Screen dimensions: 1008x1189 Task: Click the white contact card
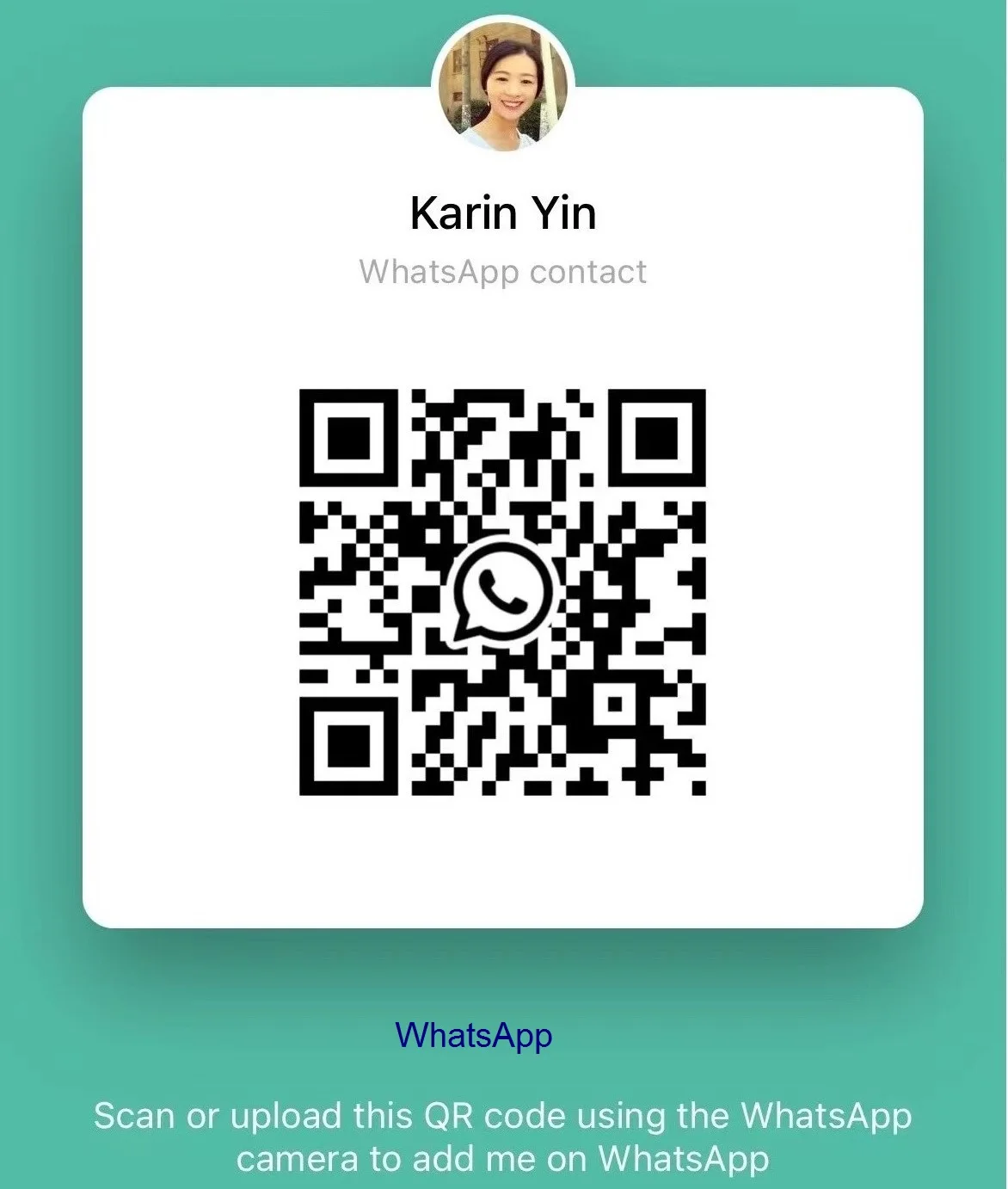[x=504, y=508]
